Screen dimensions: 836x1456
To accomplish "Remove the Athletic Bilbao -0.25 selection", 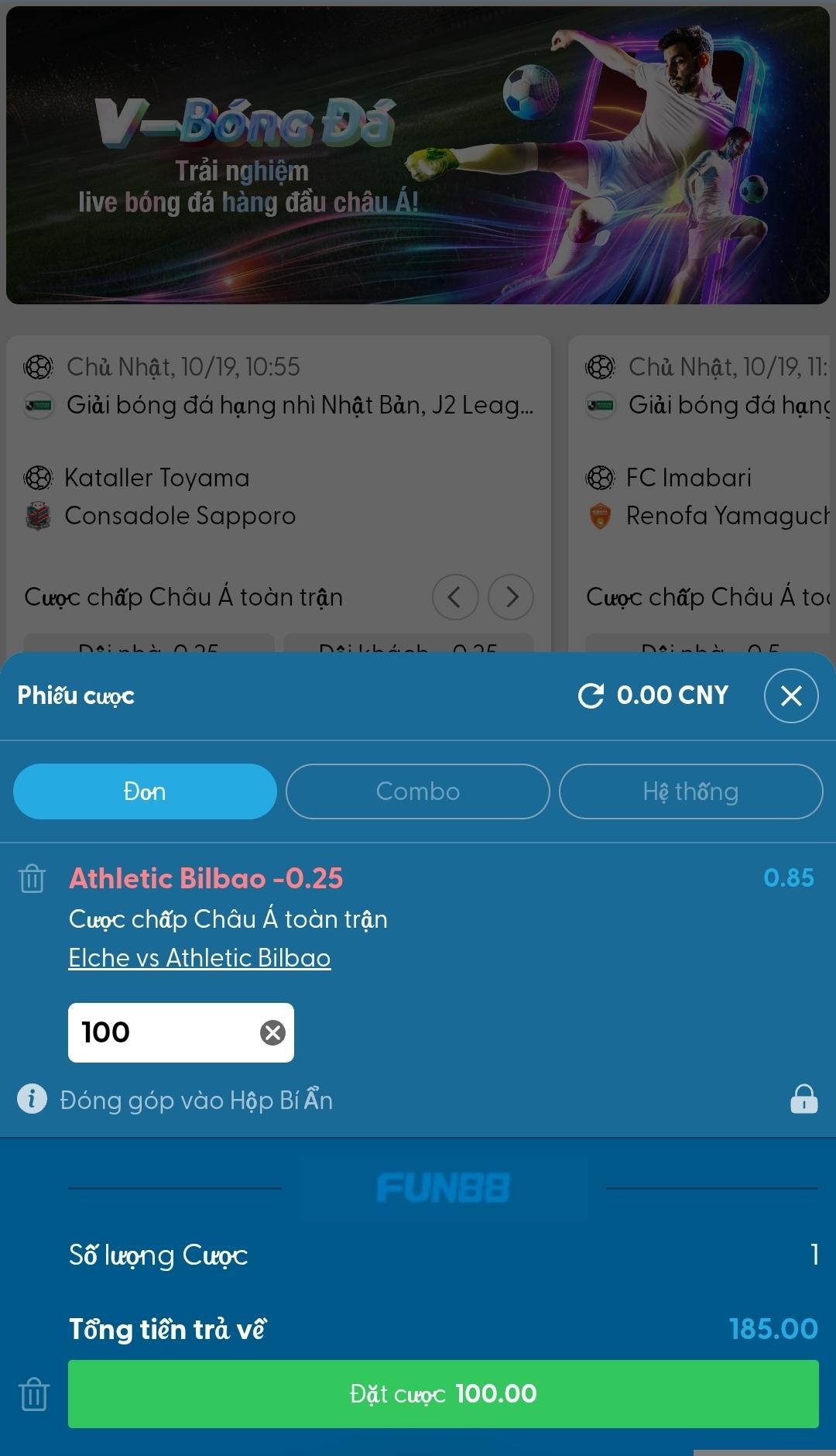I will pos(32,879).
